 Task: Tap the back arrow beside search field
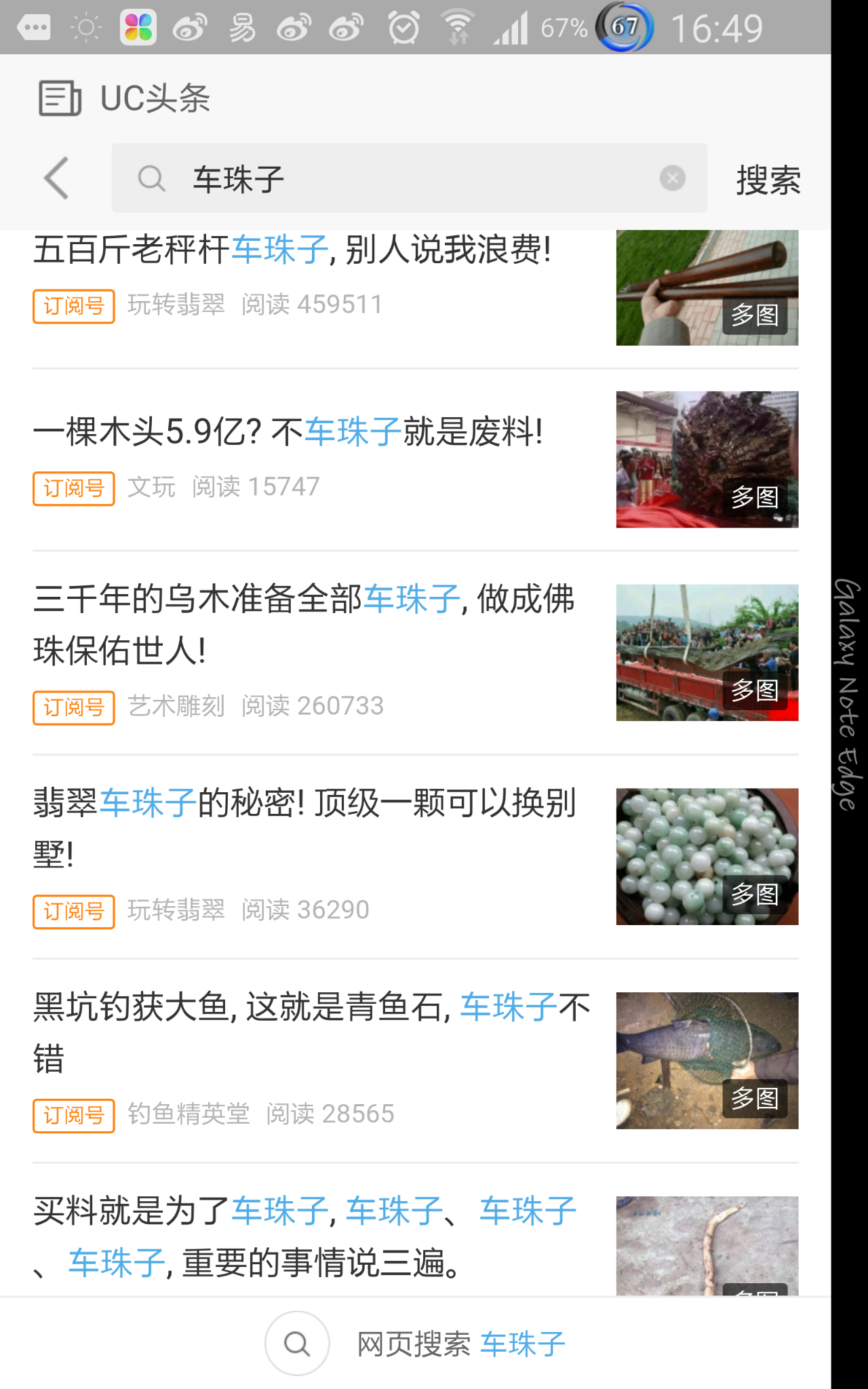(56, 178)
